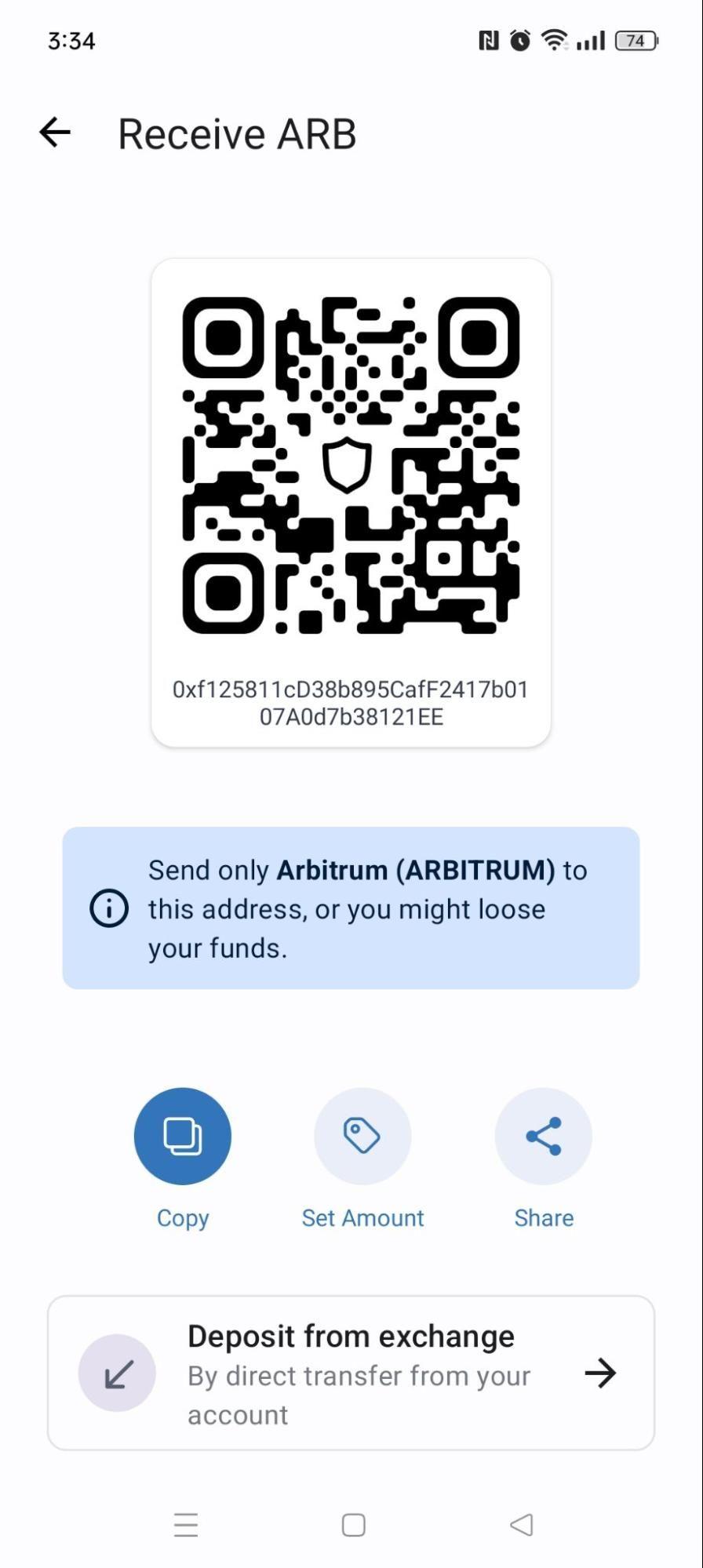Screen dimensions: 703x1568
Task: Copy the ARB wallet address
Action: pos(182,1135)
